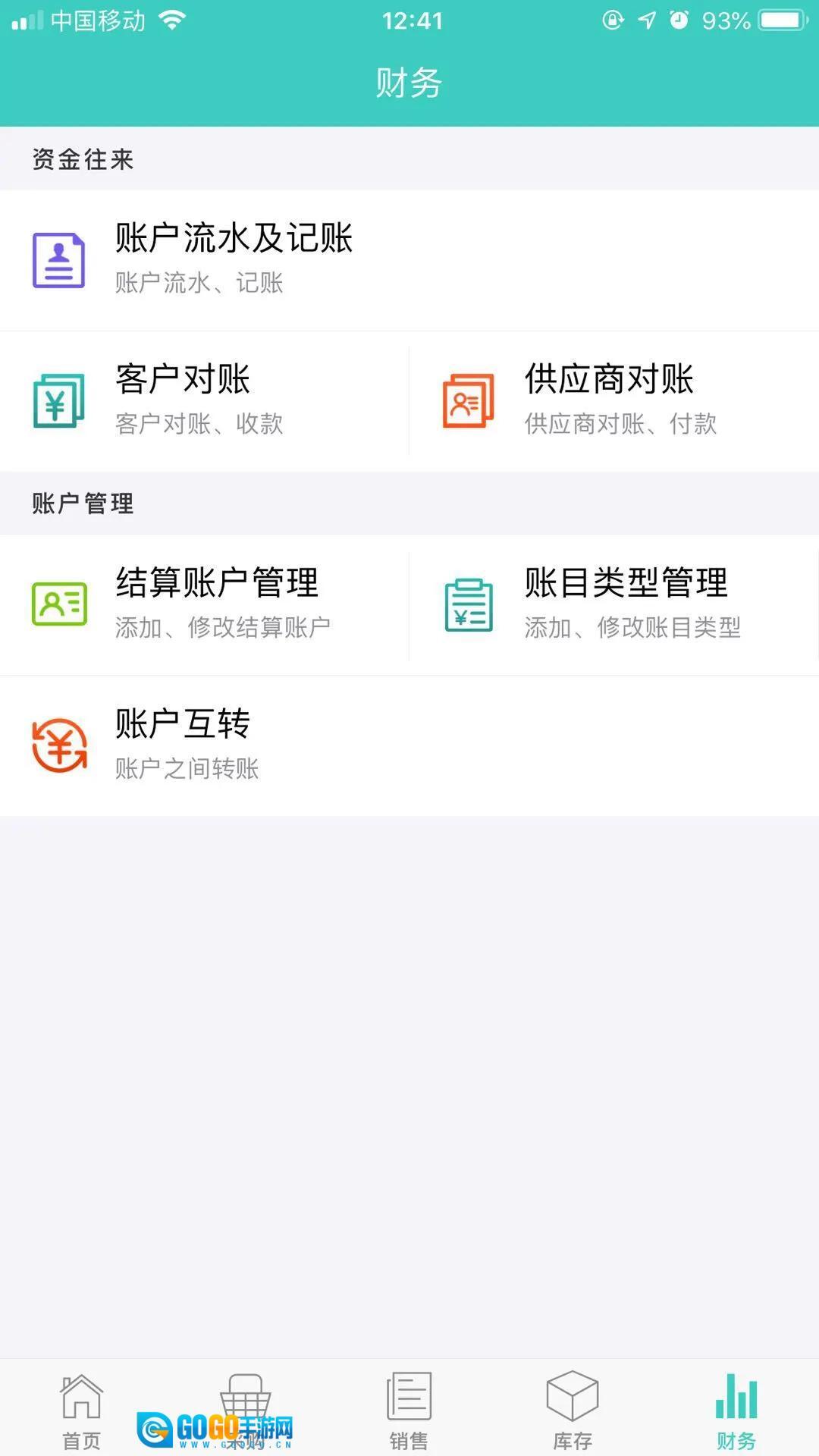Open 账目类型管理 (account type management)
The height and width of the screenshot is (1456, 819).
[625, 604]
